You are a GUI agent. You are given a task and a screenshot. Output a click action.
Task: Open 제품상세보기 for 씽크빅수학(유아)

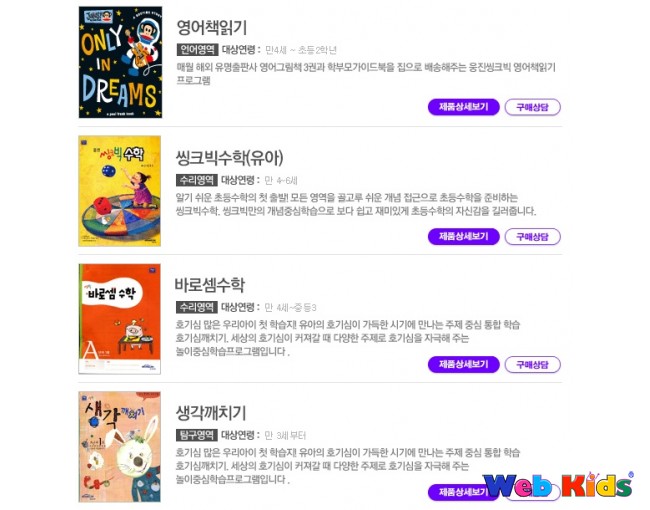pyautogui.click(x=463, y=237)
